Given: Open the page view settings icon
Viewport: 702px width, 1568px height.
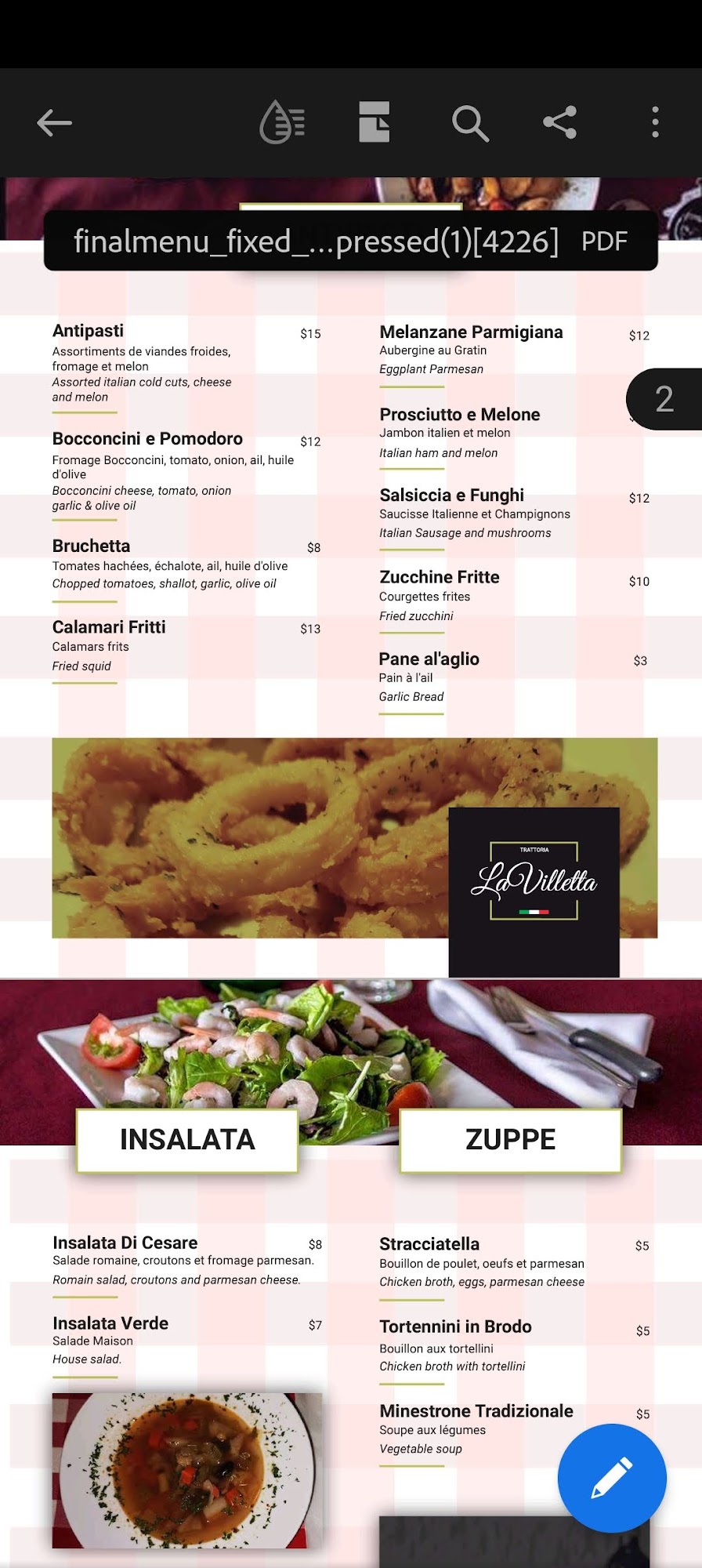Looking at the screenshot, I should pyautogui.click(x=374, y=122).
